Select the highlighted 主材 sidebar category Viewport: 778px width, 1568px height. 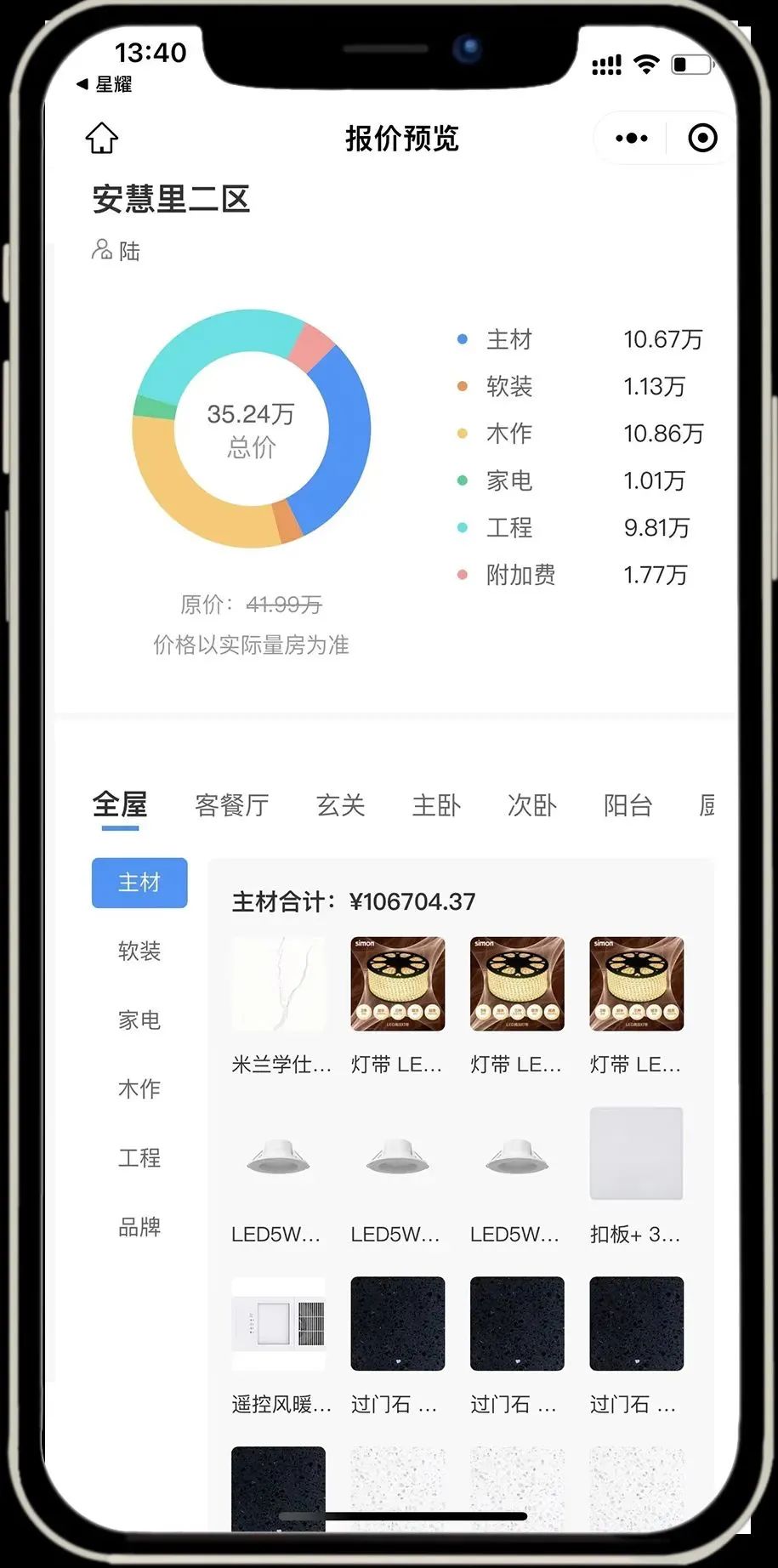tap(139, 883)
